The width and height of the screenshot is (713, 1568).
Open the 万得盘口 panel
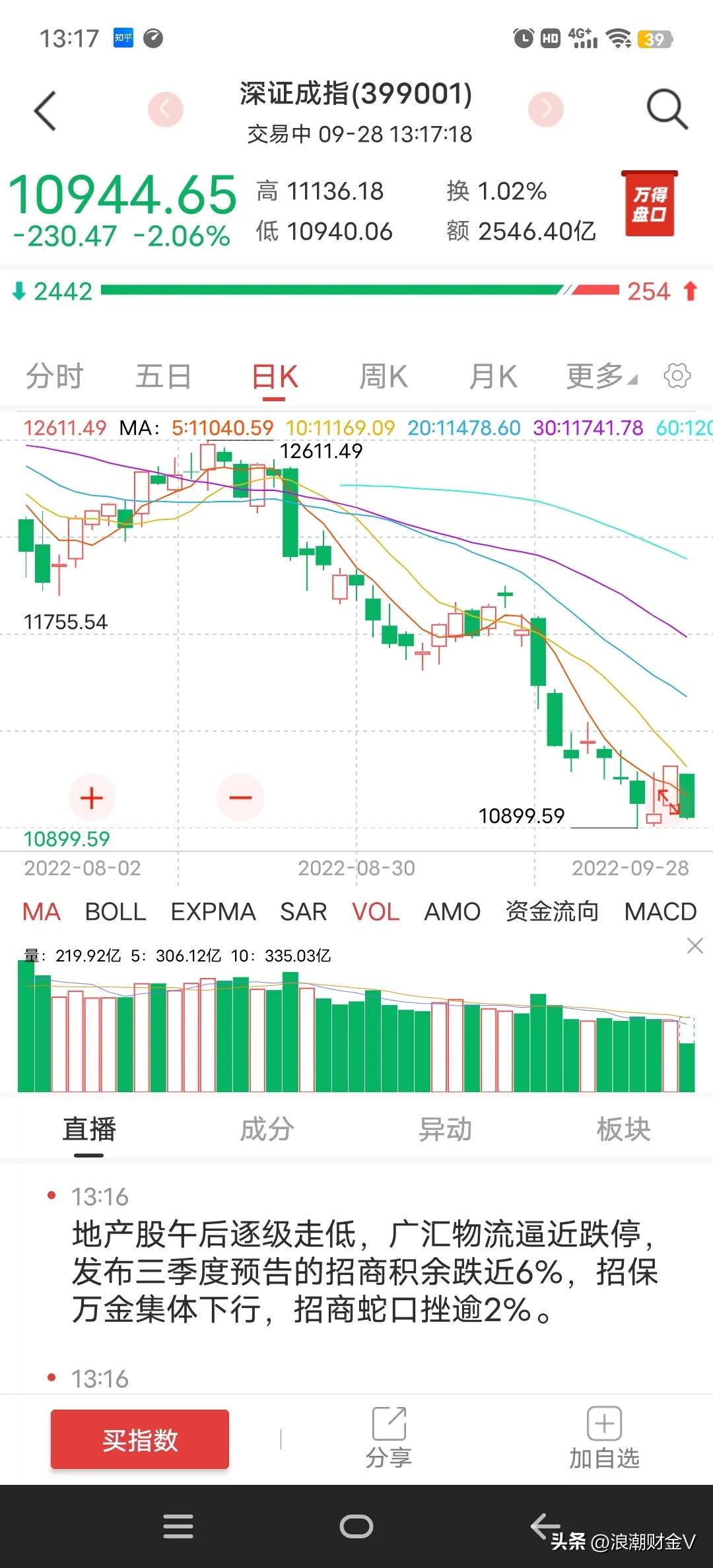click(x=649, y=205)
